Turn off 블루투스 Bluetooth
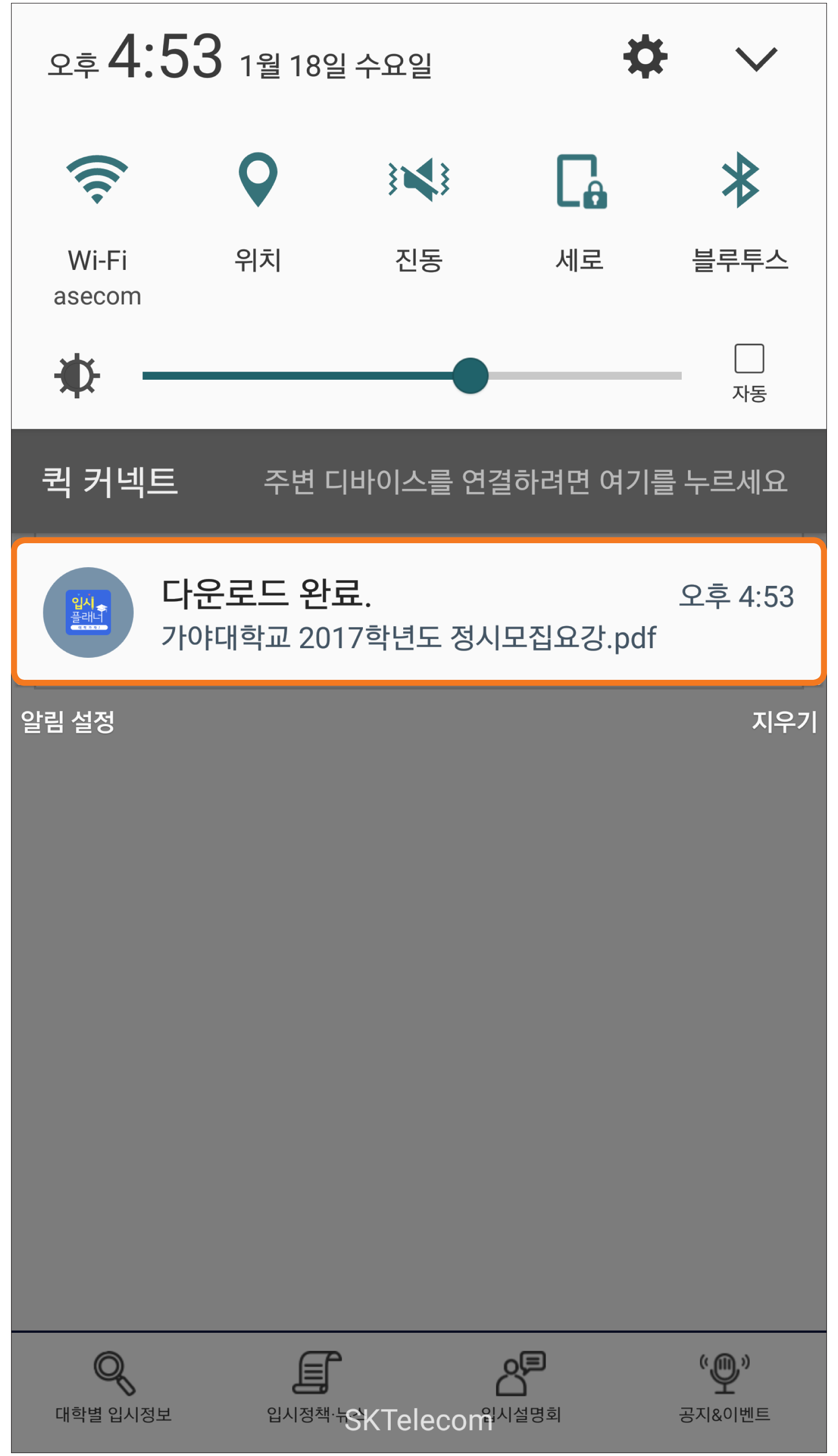This screenshot has height=1456, width=838. [740, 180]
